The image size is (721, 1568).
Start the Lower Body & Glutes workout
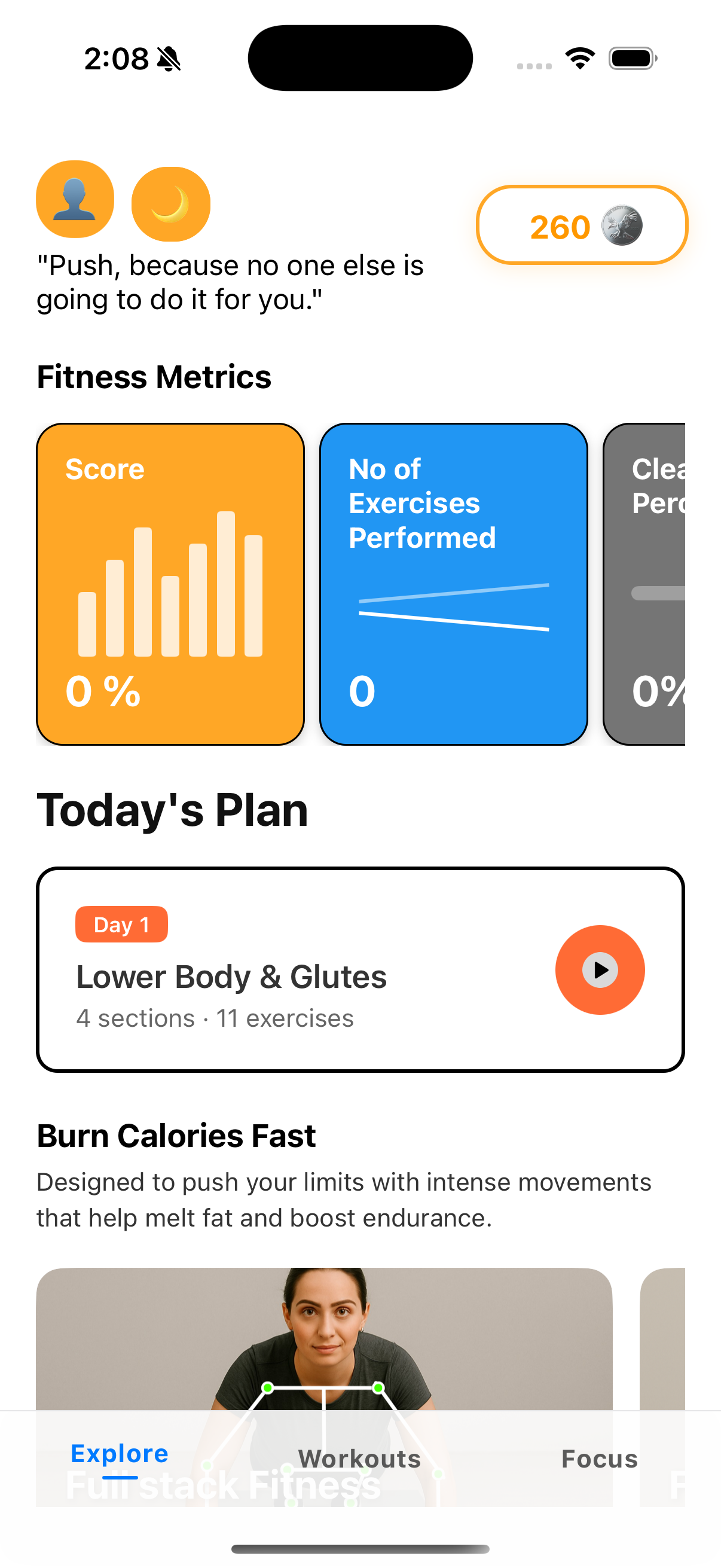coord(599,969)
